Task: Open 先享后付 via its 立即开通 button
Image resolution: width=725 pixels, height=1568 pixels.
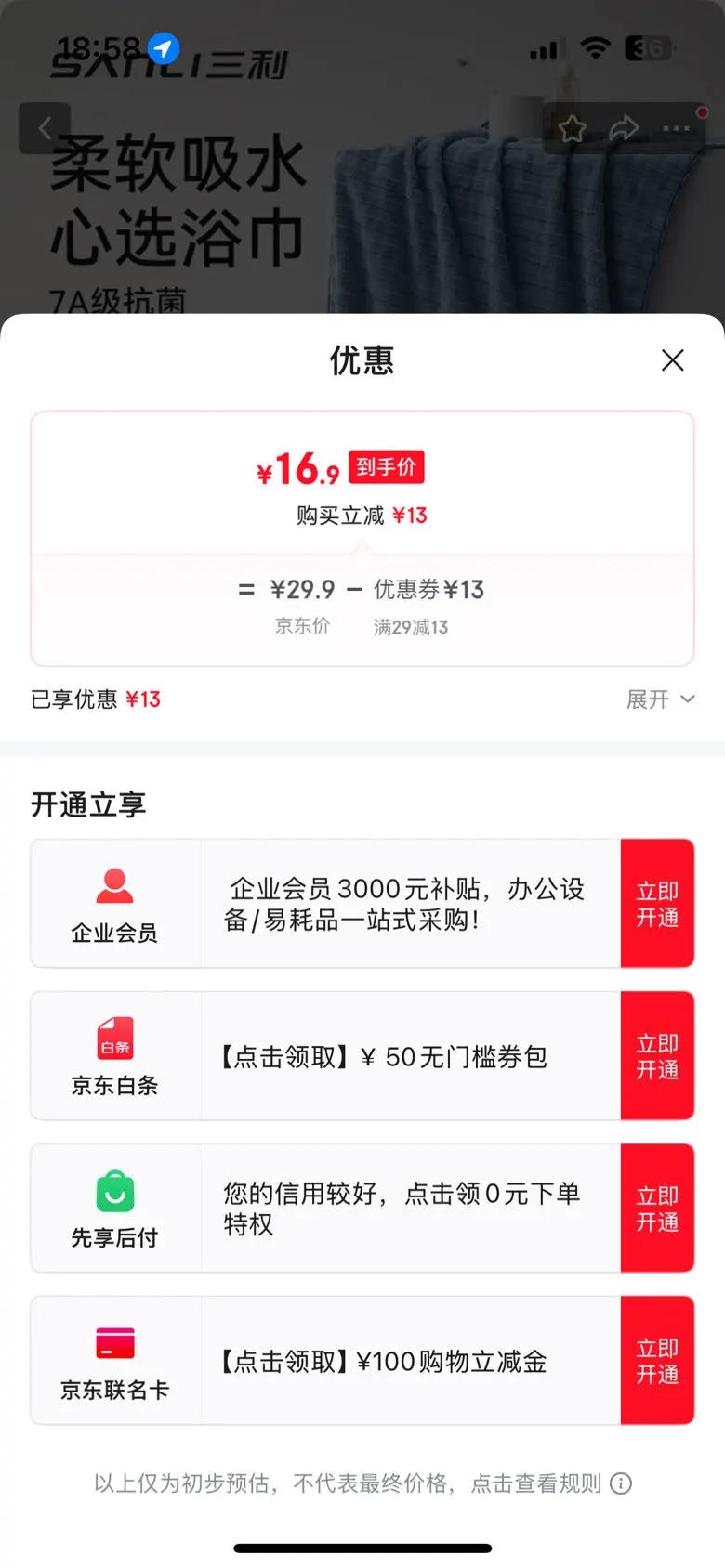Action: 657,1209
